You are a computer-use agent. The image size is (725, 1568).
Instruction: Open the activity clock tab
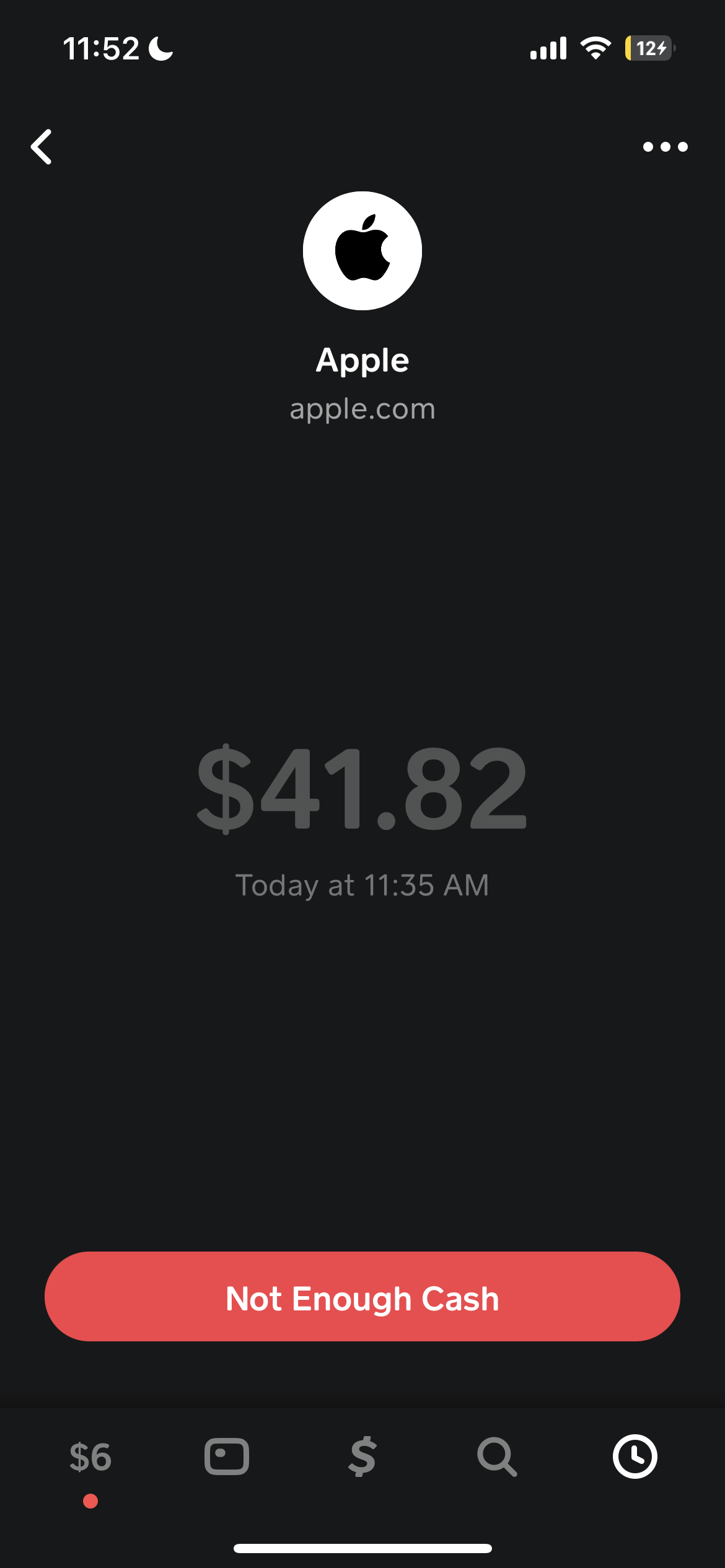[x=635, y=1456]
